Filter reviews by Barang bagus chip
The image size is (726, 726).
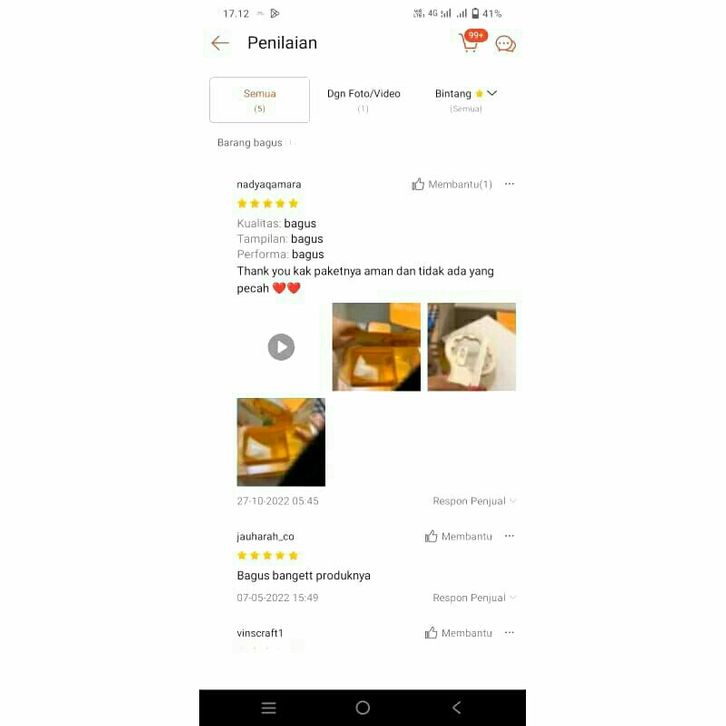250,143
